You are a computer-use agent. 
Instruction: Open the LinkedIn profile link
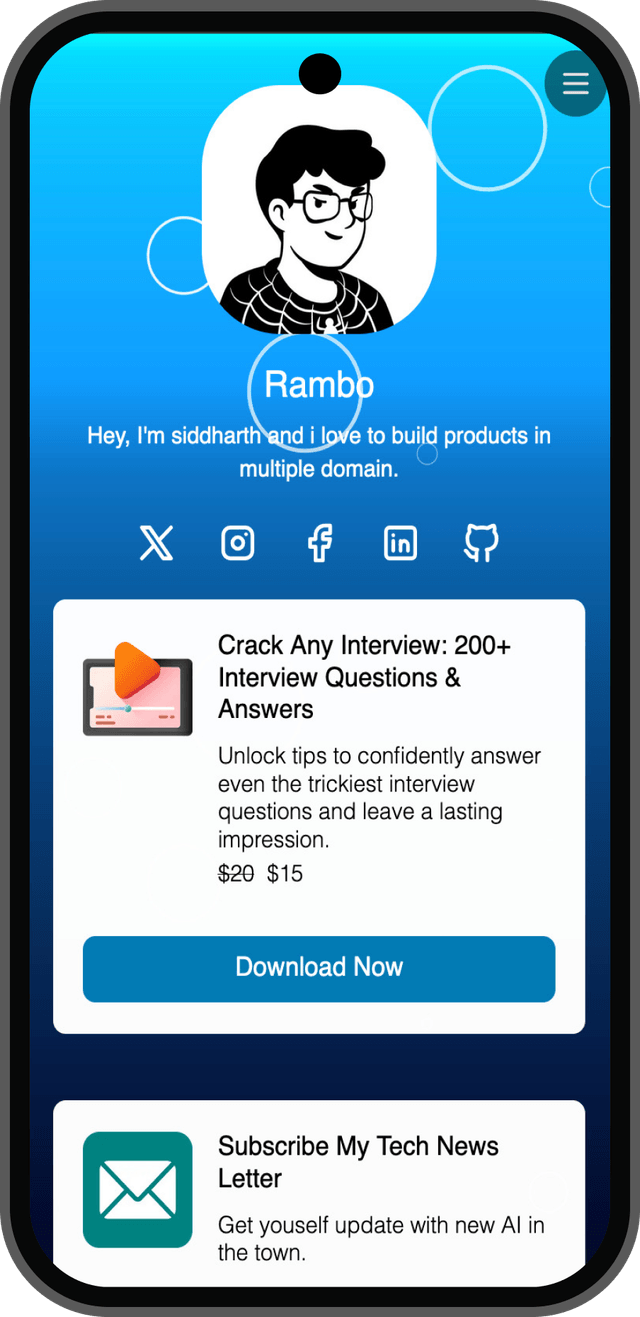pos(400,543)
